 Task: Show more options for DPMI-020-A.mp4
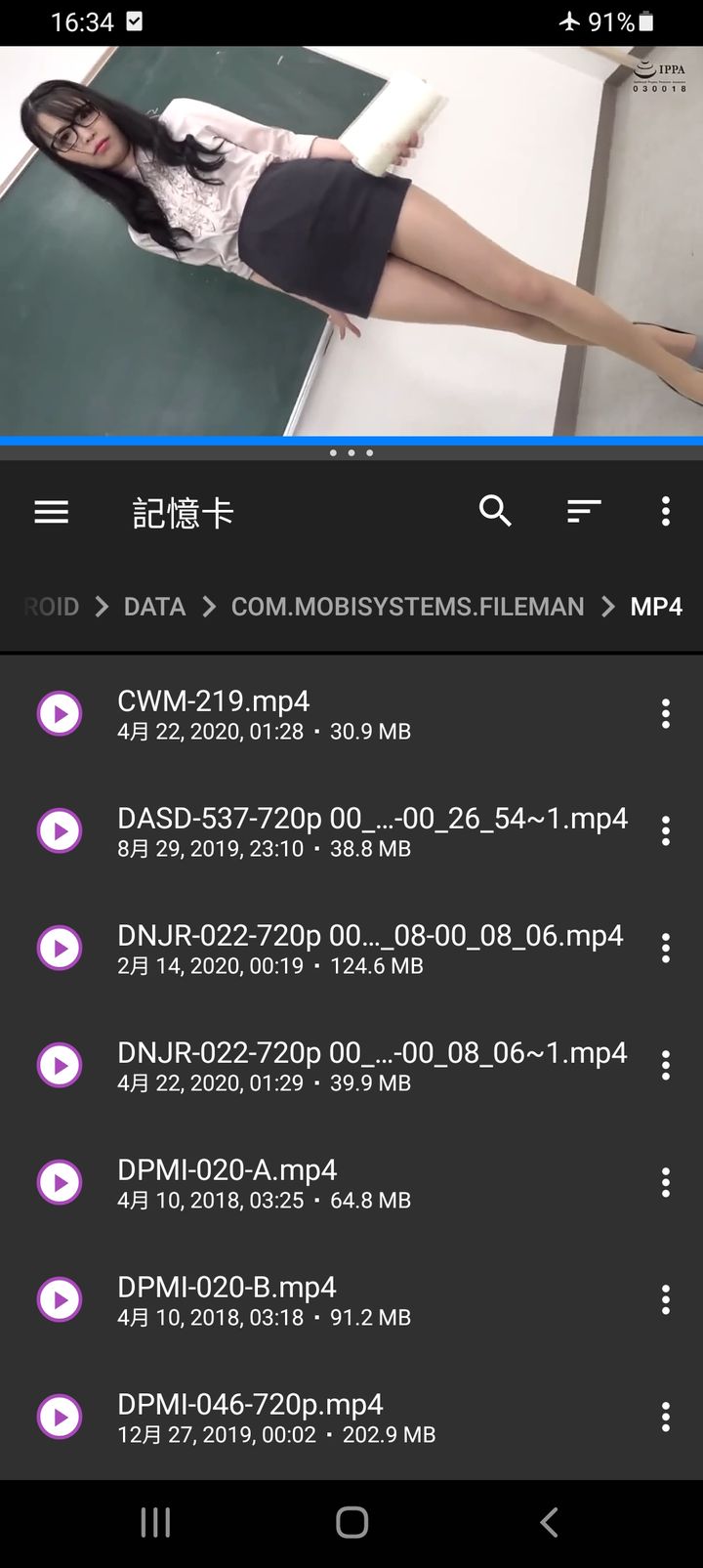[666, 1183]
